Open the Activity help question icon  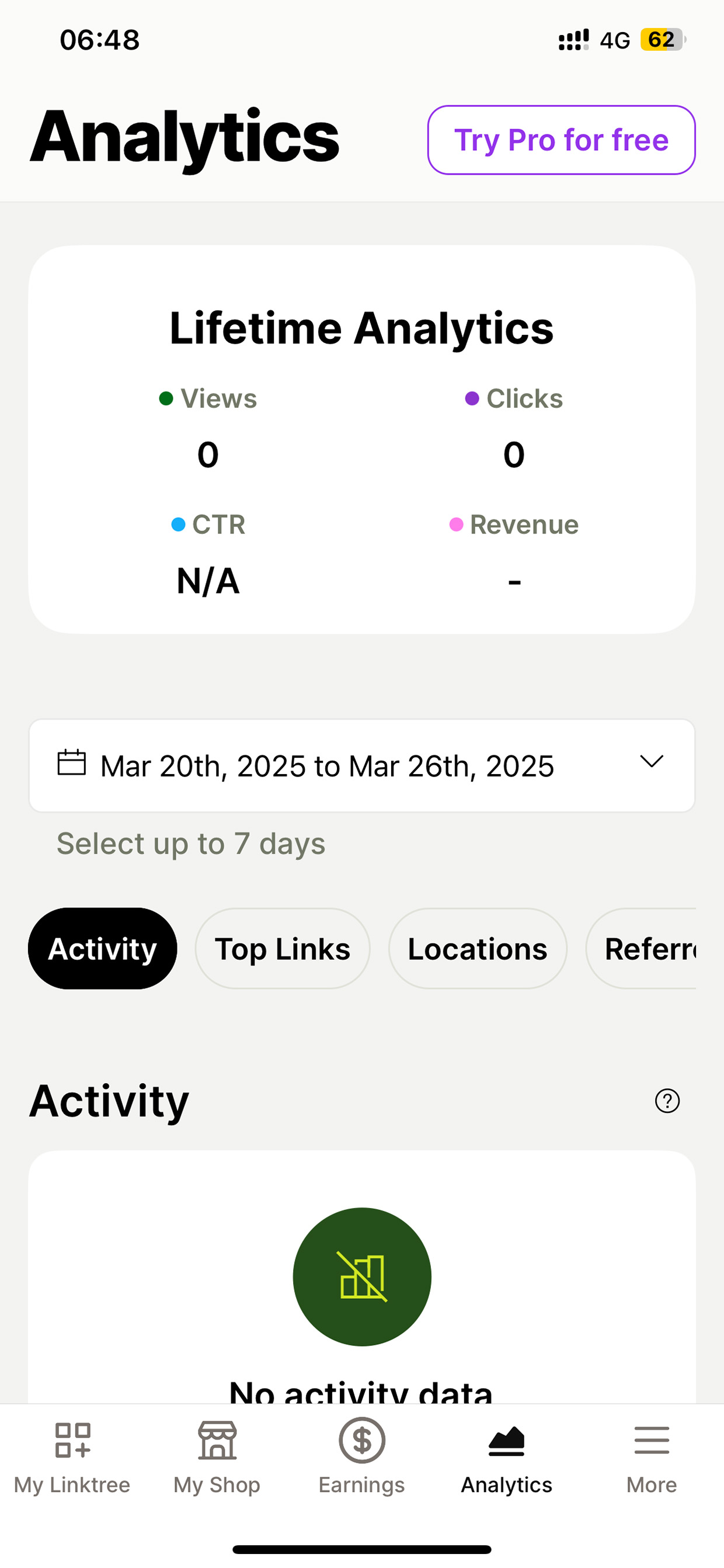pyautogui.click(x=667, y=1101)
